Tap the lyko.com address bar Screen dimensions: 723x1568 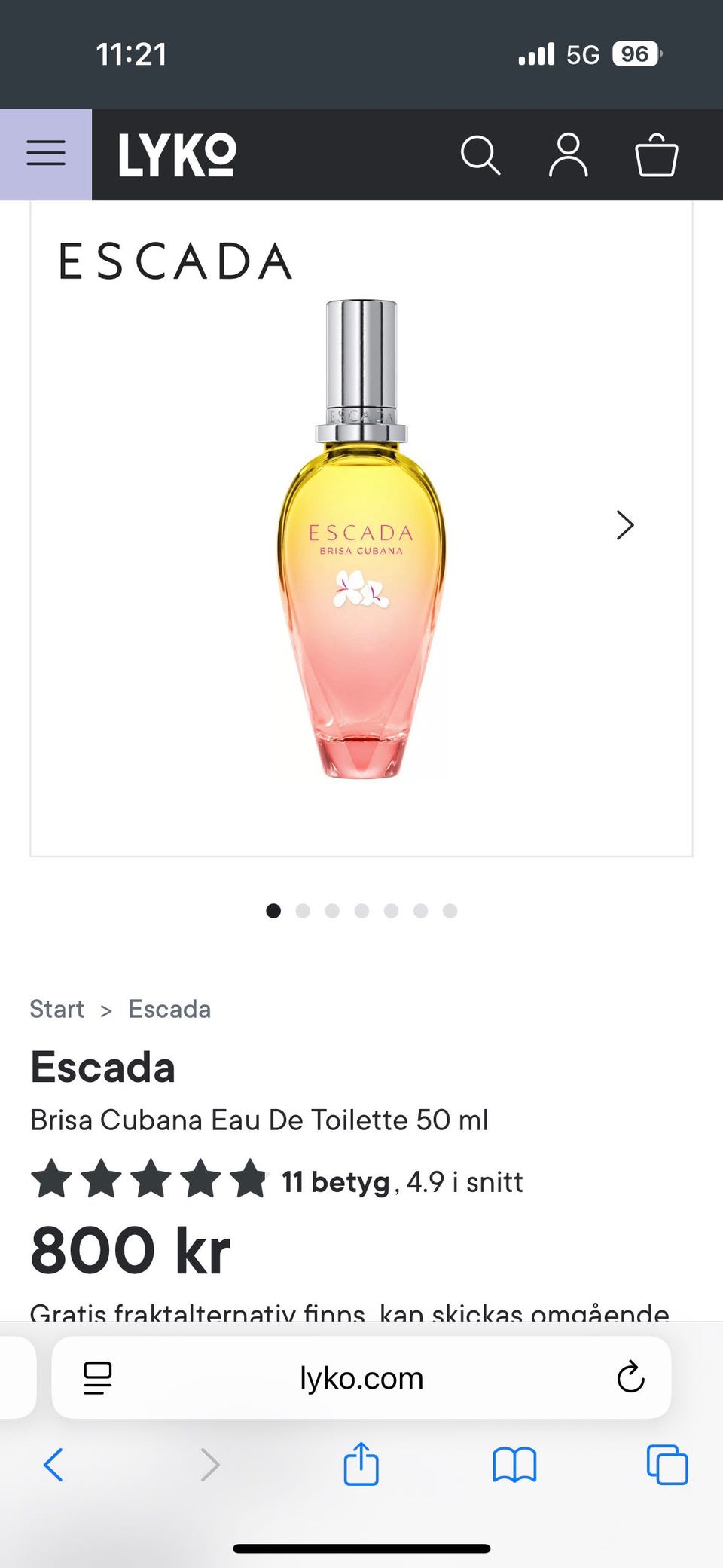tap(361, 1378)
